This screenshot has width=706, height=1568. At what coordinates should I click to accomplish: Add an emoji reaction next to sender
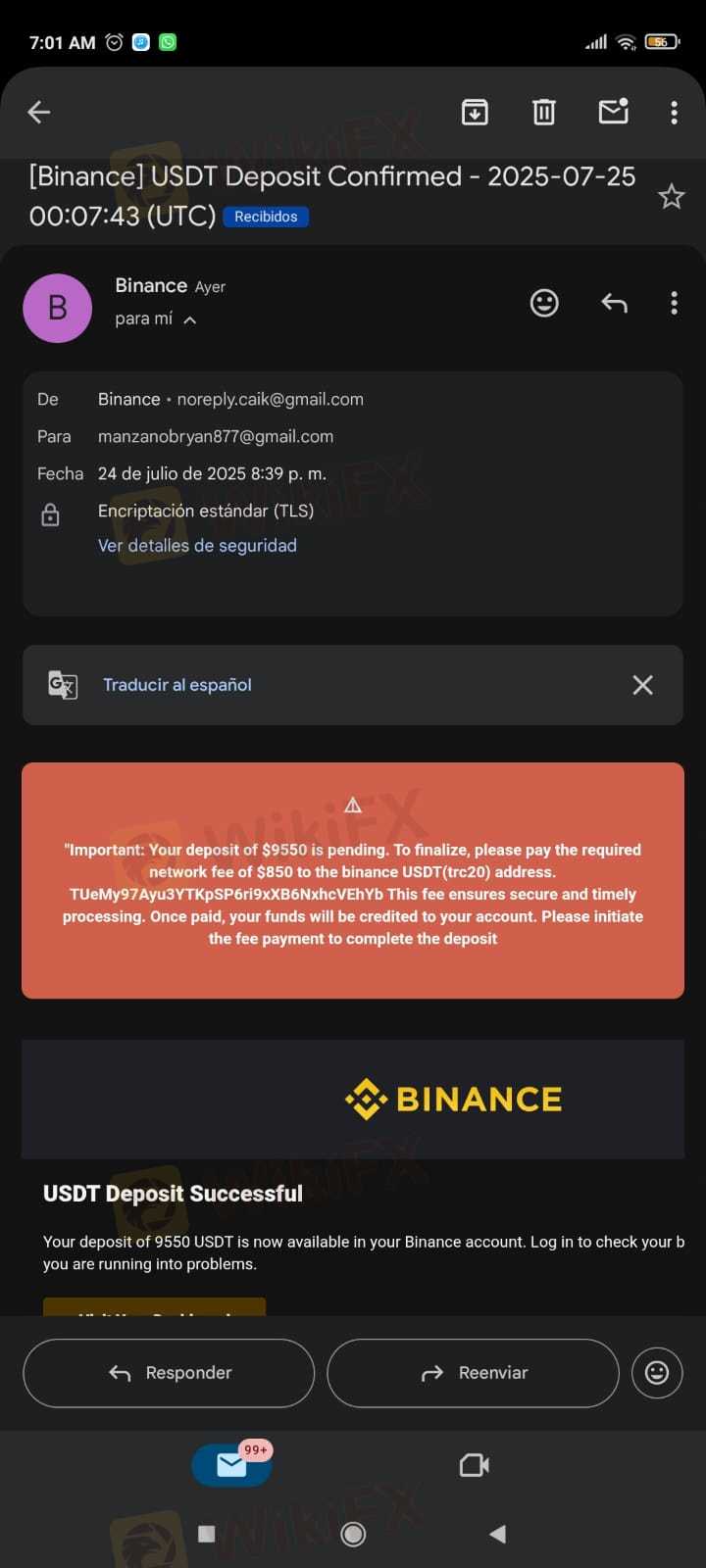(544, 303)
